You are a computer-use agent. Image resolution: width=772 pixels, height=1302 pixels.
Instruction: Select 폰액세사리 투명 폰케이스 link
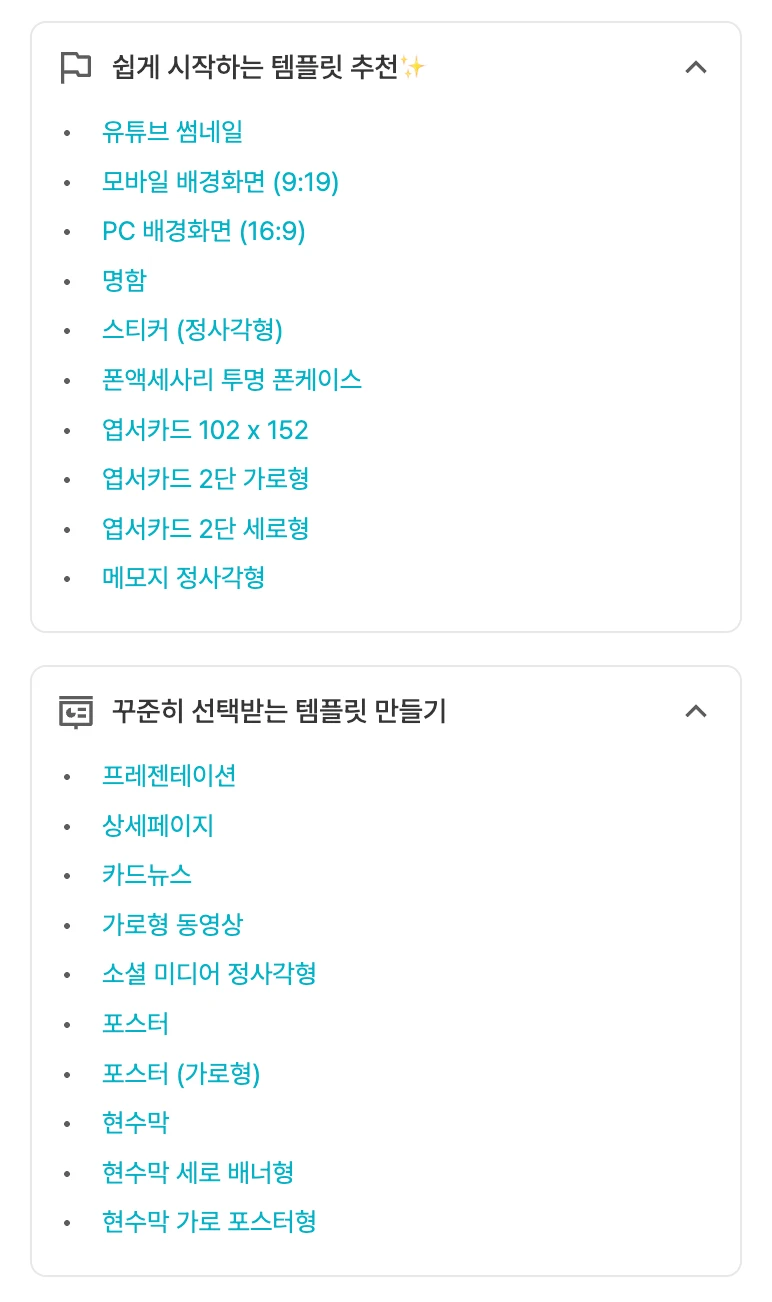click(232, 380)
